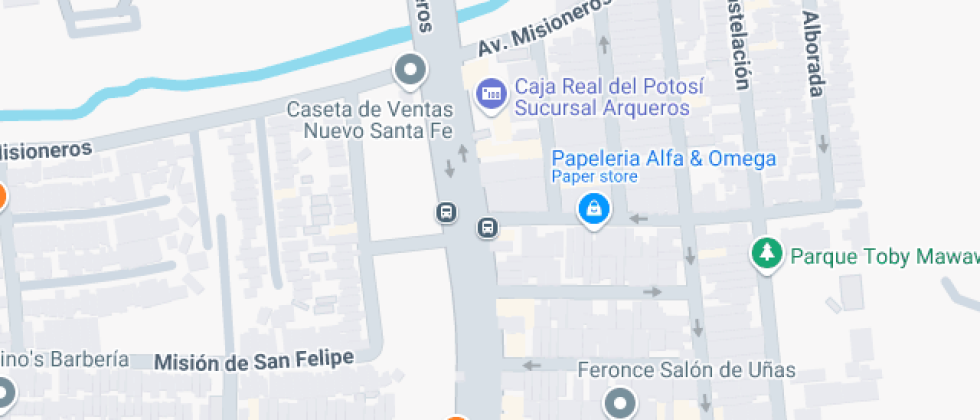Open the Feronce Salón de Uñas pin
The height and width of the screenshot is (420, 980).
pyautogui.click(x=620, y=403)
